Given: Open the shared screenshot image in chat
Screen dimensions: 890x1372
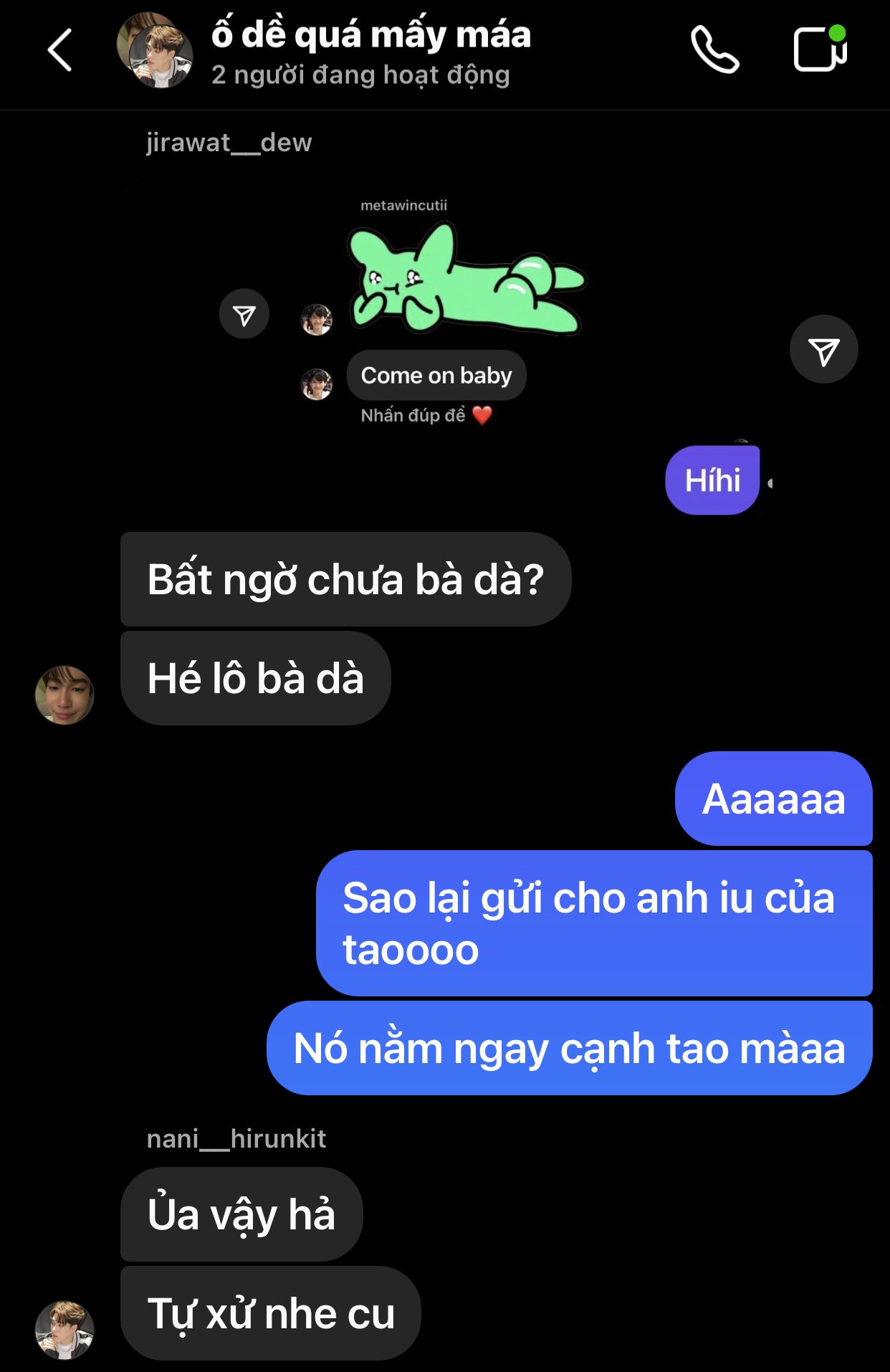Looking at the screenshot, I should pos(444,308).
